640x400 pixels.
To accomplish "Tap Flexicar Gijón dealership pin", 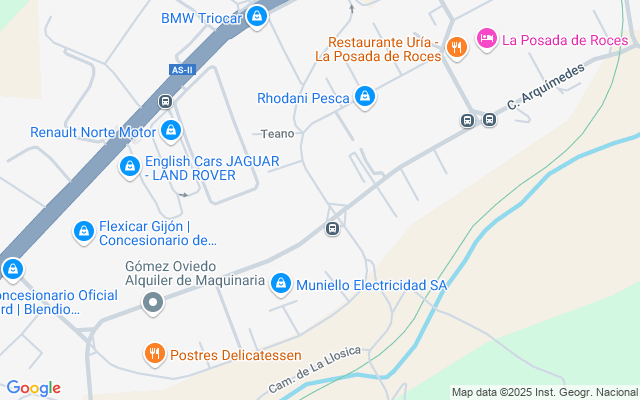I will (x=84, y=232).
